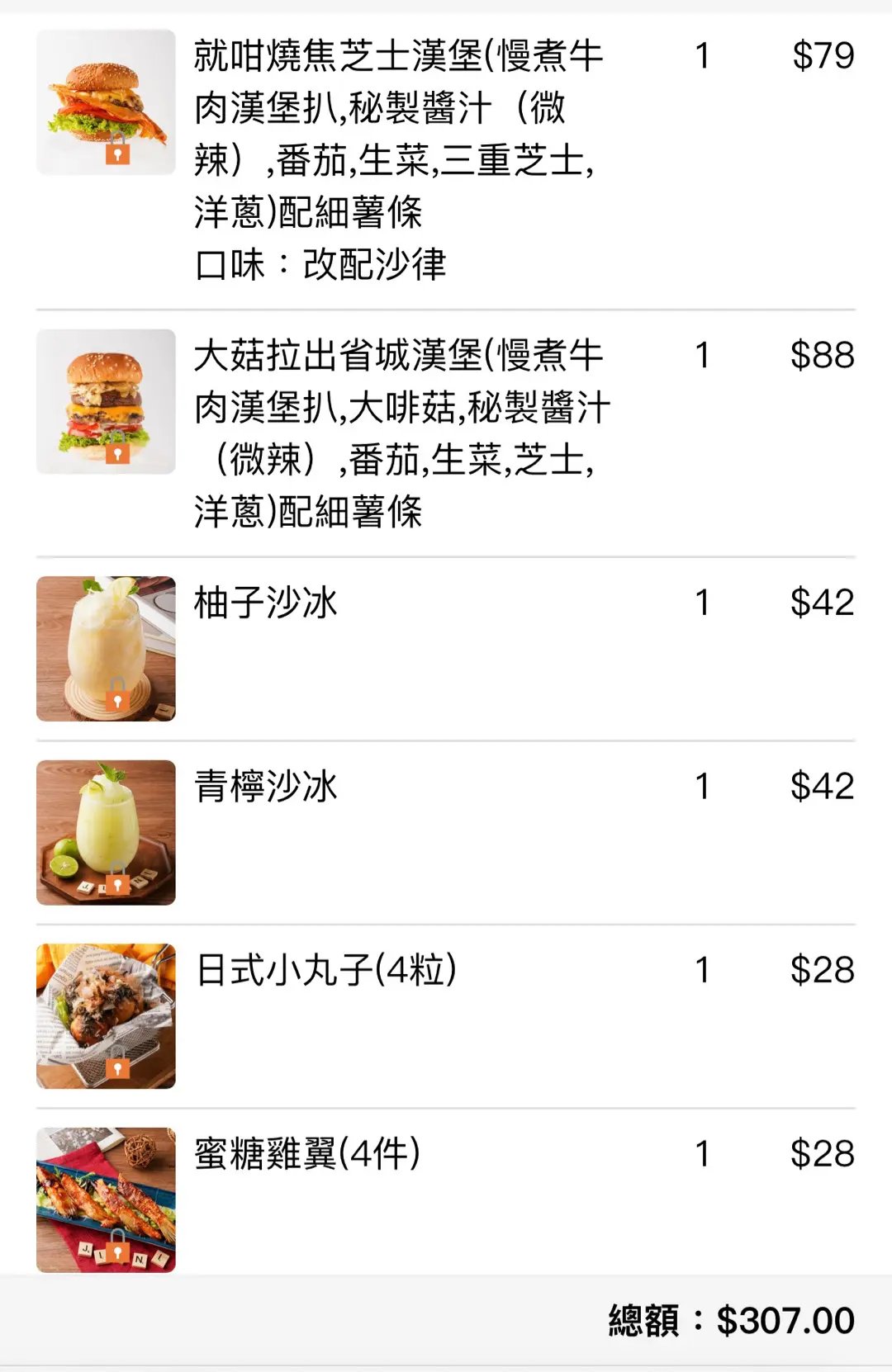The width and height of the screenshot is (892, 1372).
Task: Tap the 青檸沙冰 item photo
Action: coord(106,833)
